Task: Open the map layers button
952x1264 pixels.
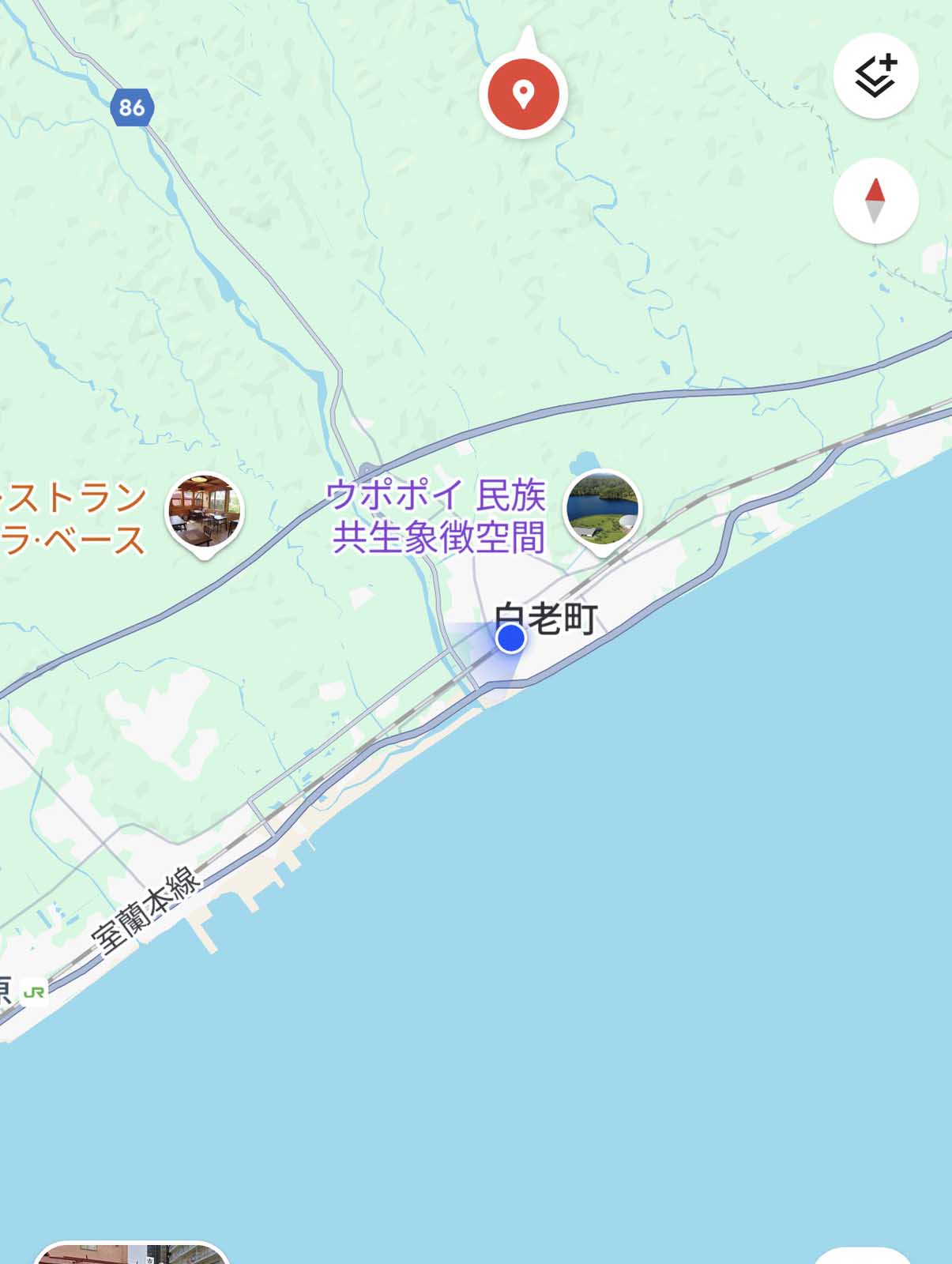Action: pos(875,77)
